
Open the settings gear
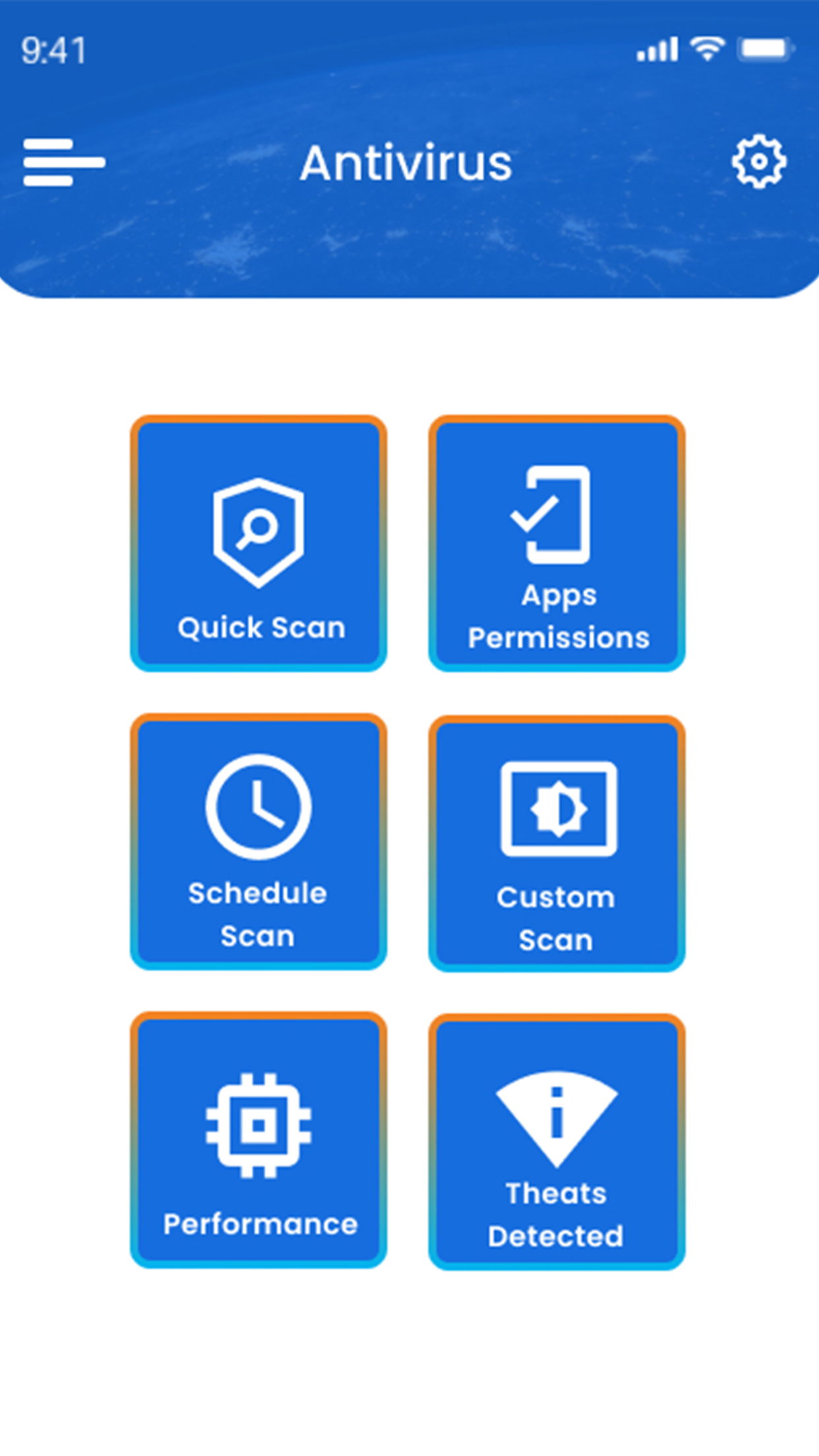click(759, 162)
